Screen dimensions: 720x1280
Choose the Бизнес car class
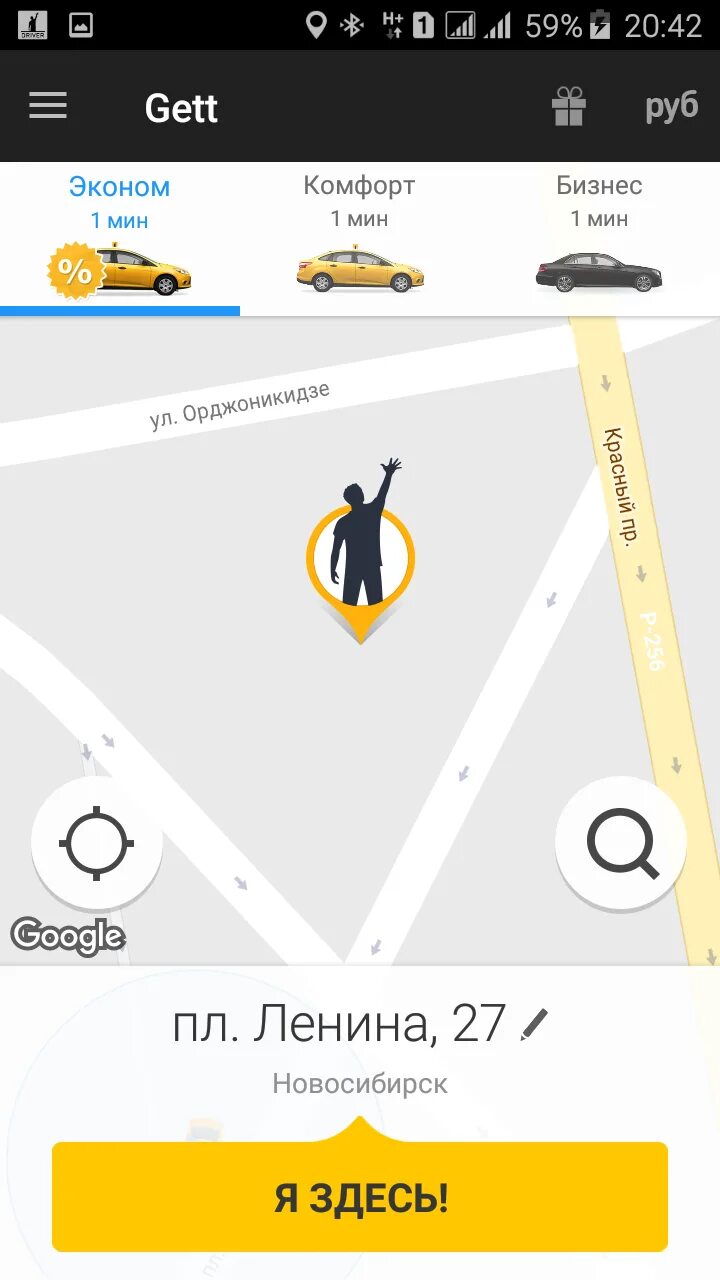pyautogui.click(x=599, y=238)
